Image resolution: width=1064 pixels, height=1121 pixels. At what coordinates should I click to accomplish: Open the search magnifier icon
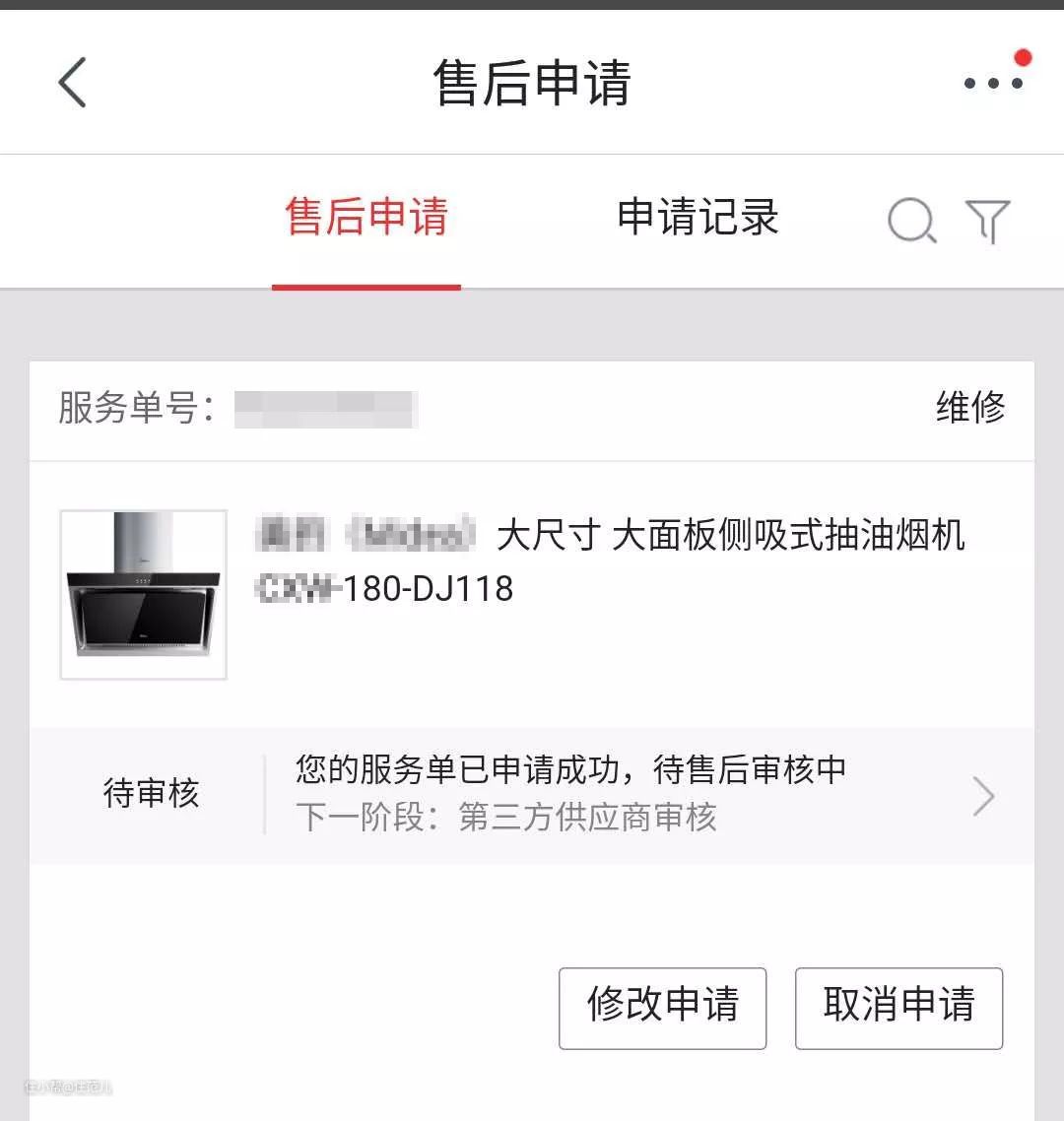tap(911, 221)
